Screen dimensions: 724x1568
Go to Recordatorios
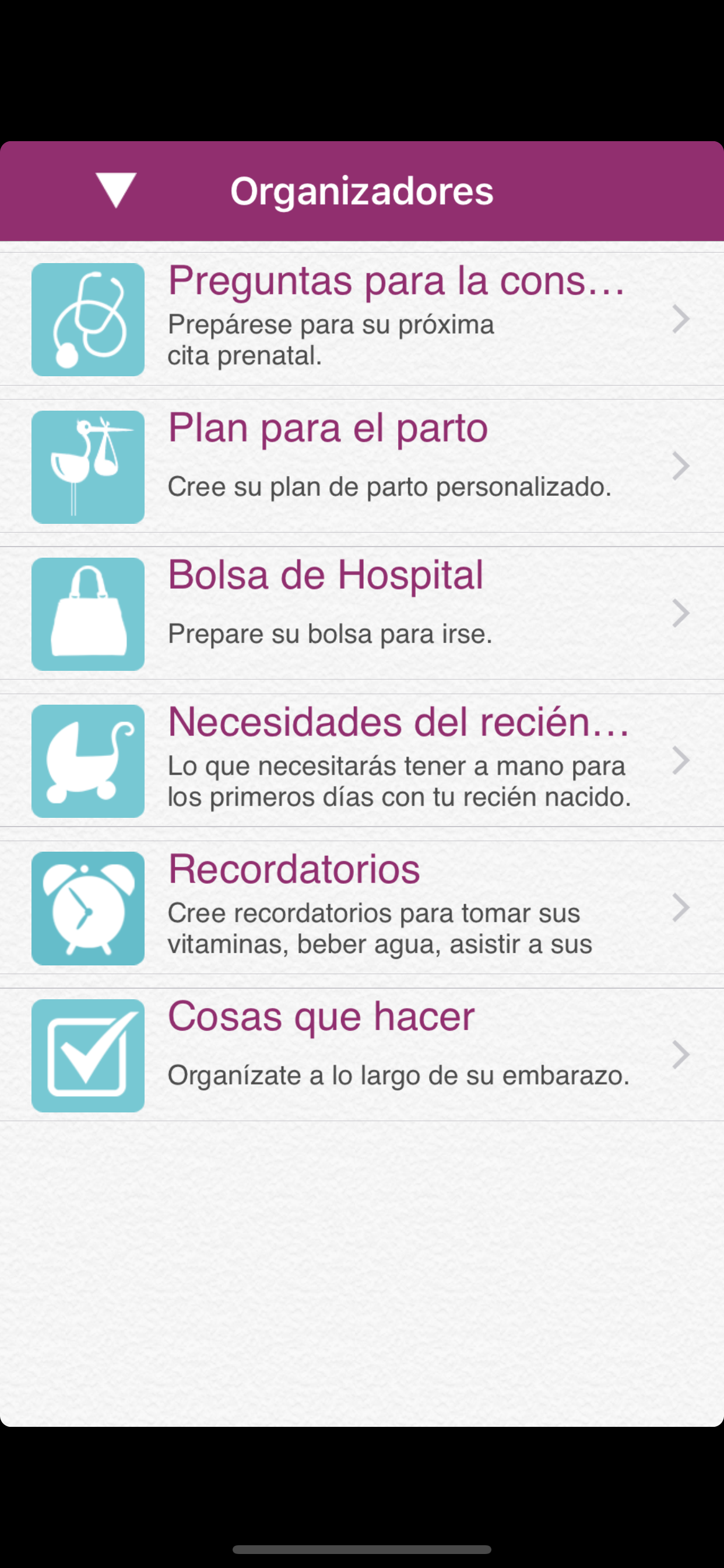tap(361, 908)
